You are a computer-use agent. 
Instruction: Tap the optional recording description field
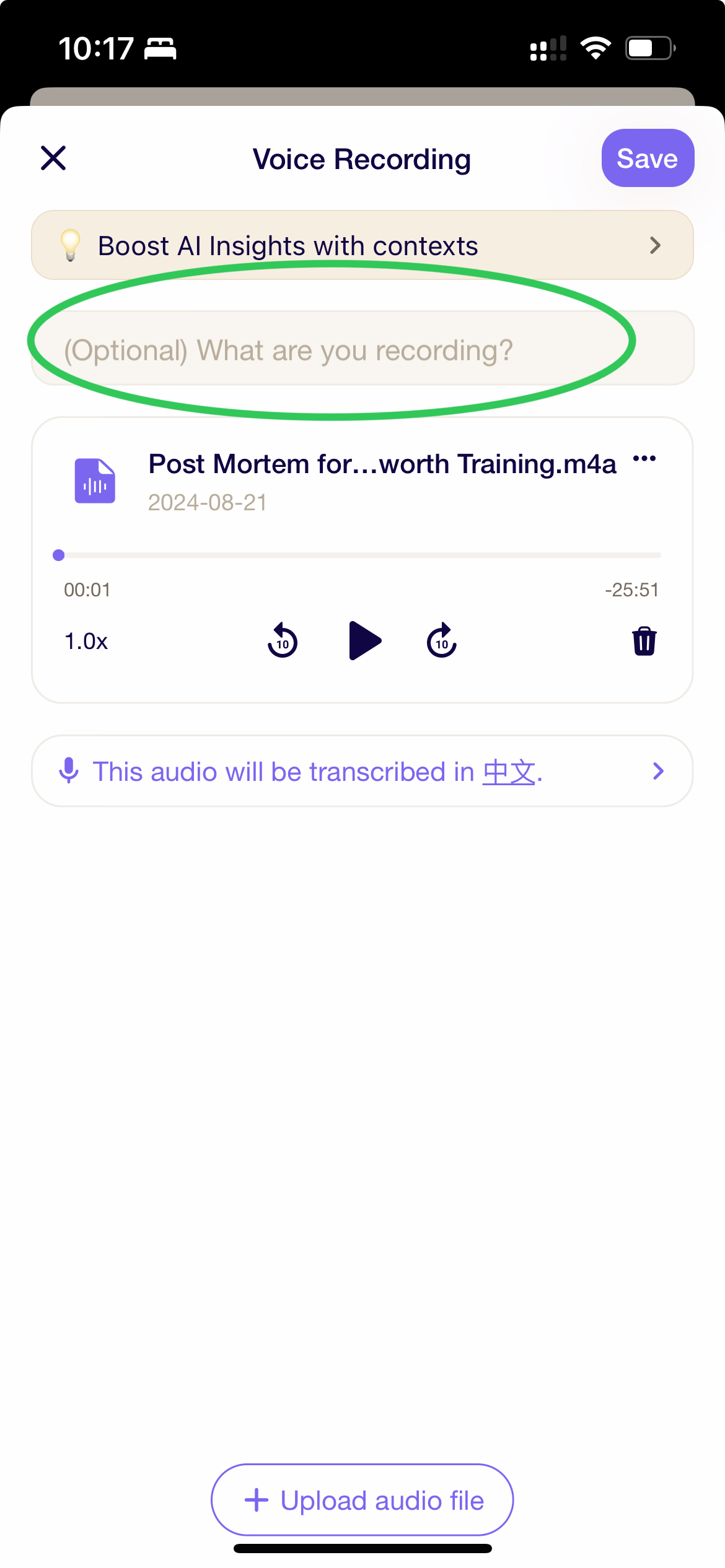coord(362,350)
